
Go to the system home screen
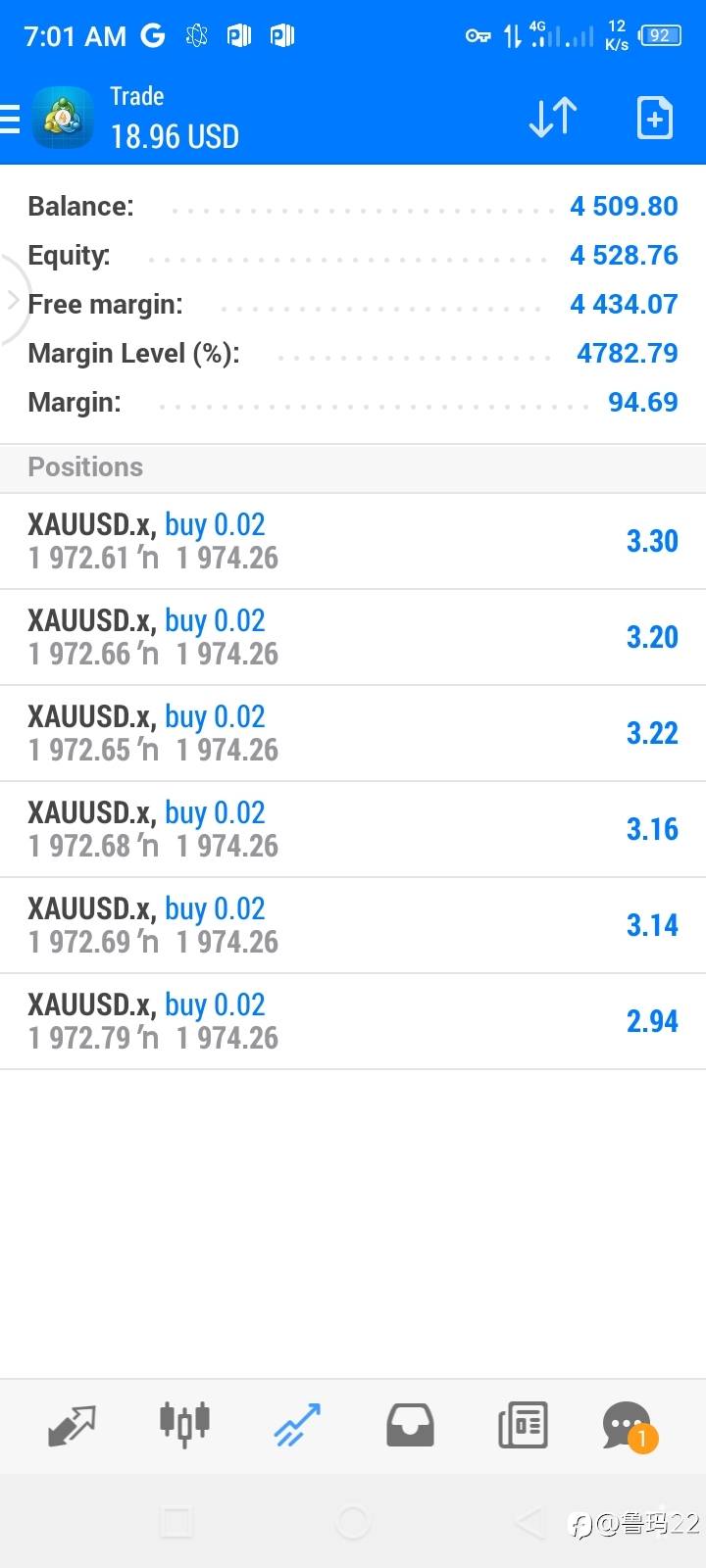tap(353, 1522)
